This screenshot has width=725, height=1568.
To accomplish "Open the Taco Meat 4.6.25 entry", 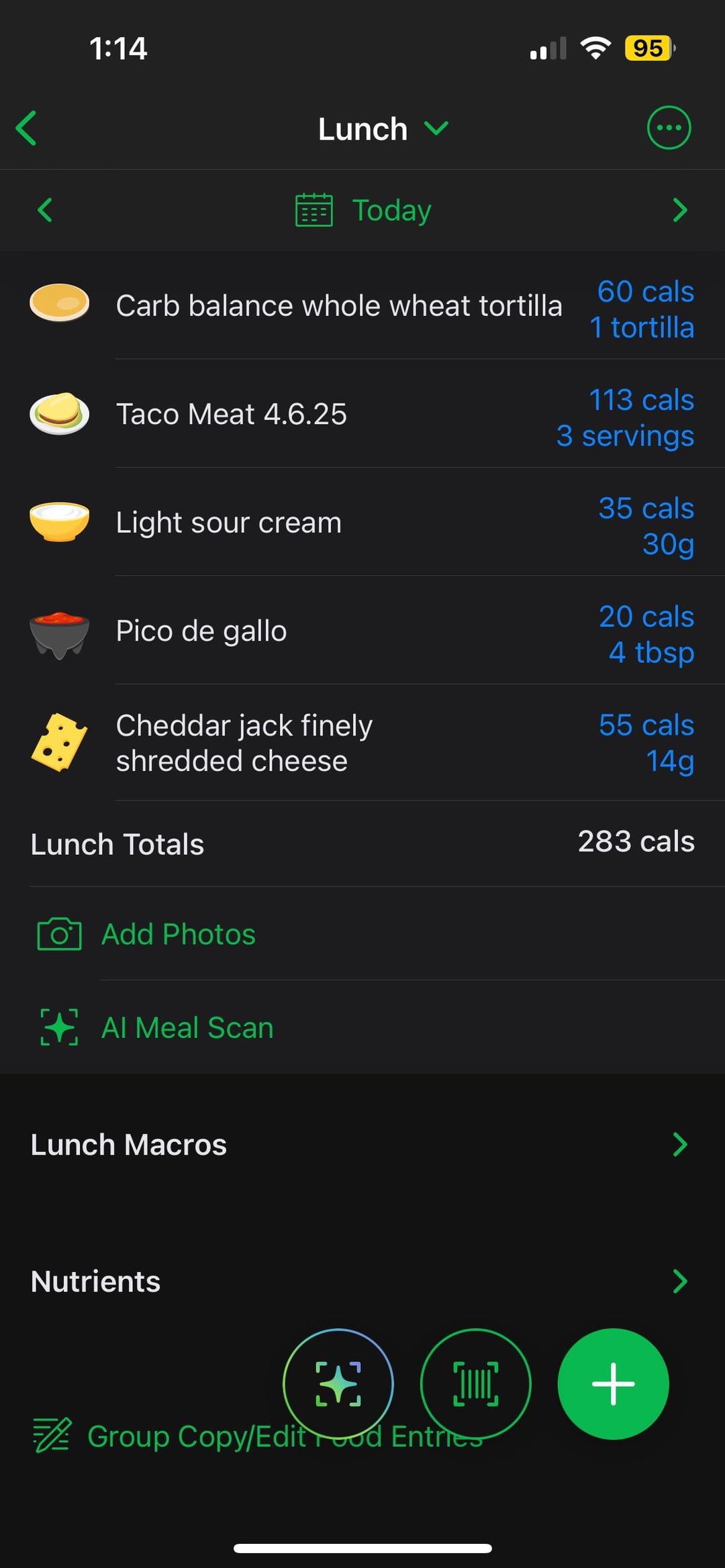I will 362,414.
